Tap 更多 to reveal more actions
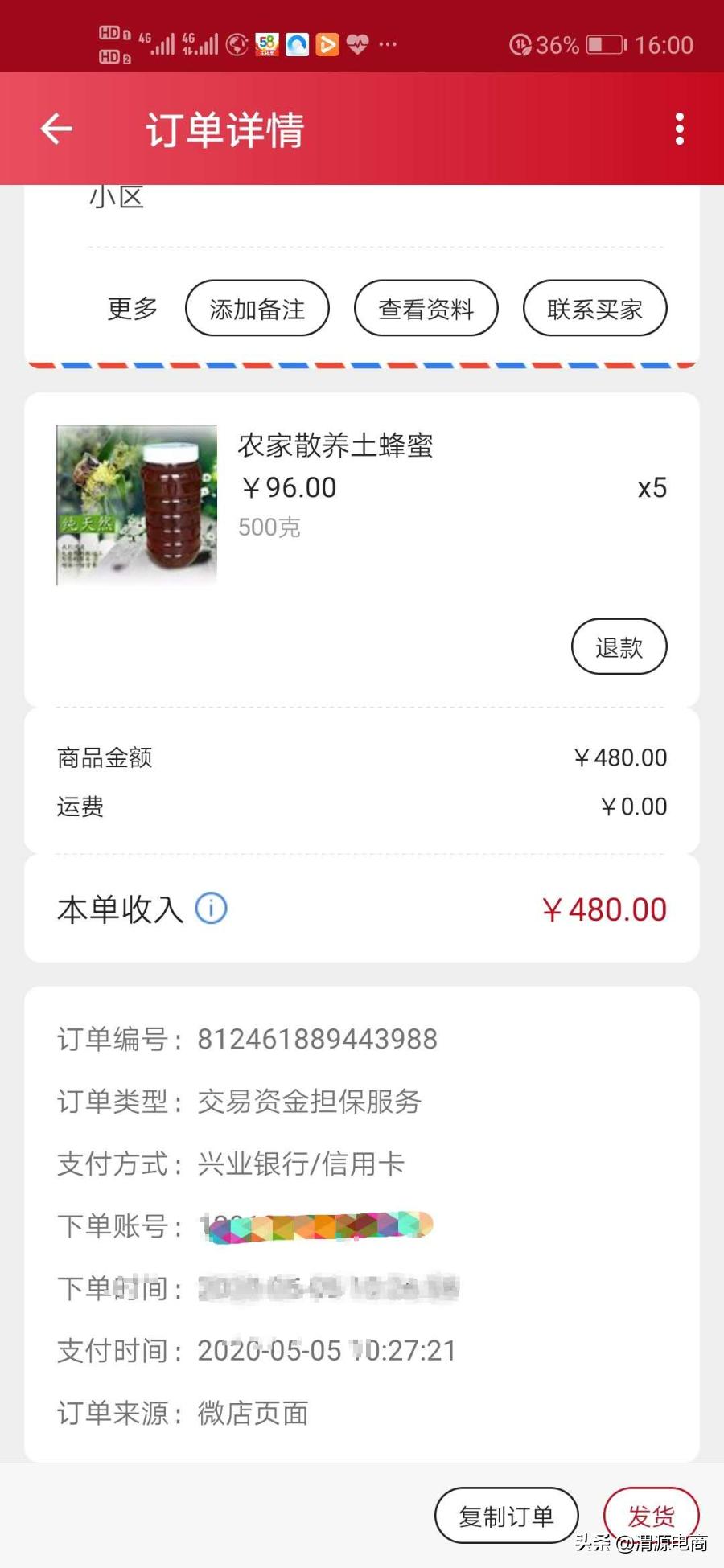 (x=131, y=309)
